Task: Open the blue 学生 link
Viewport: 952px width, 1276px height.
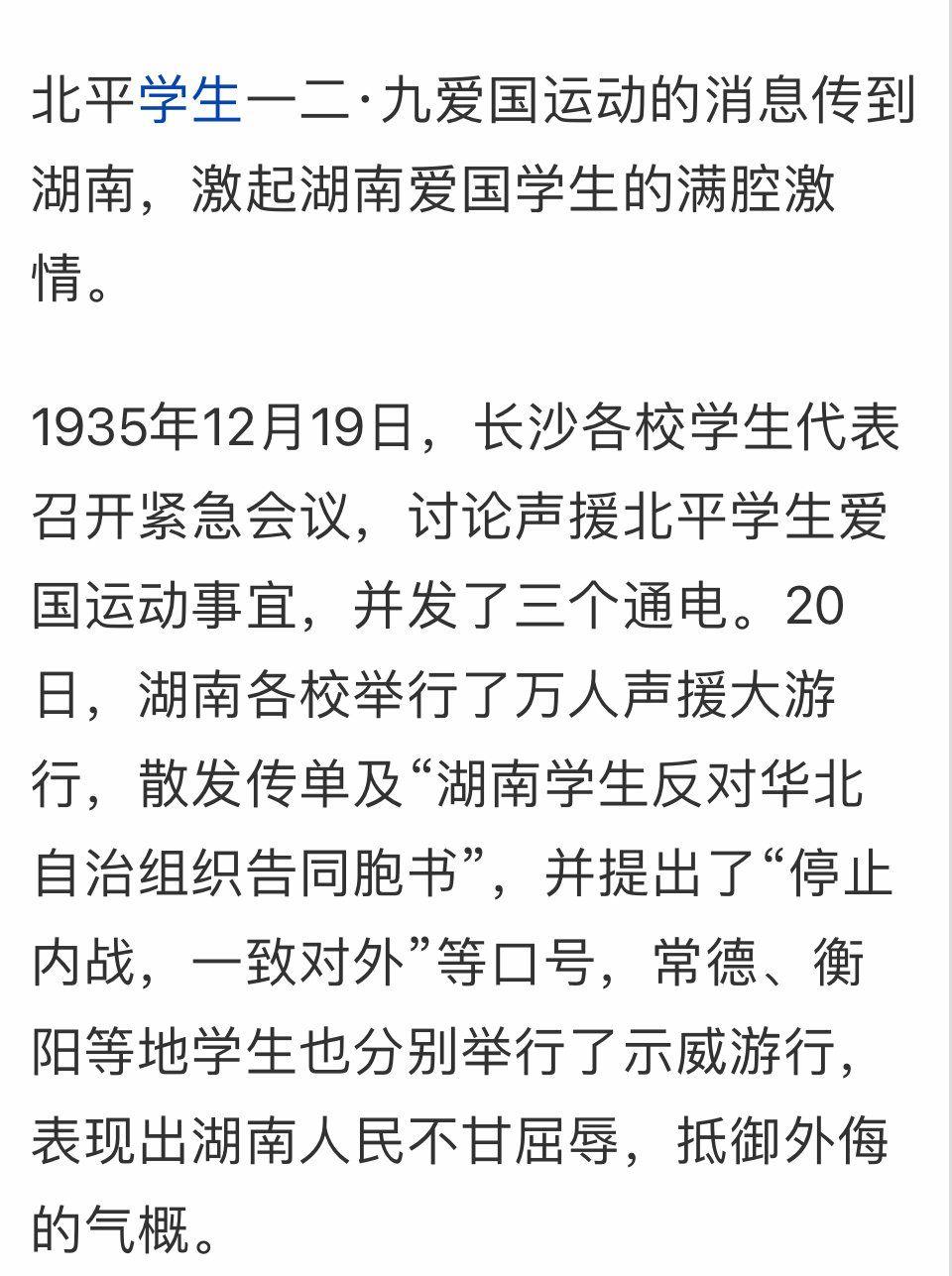Action: click(190, 101)
